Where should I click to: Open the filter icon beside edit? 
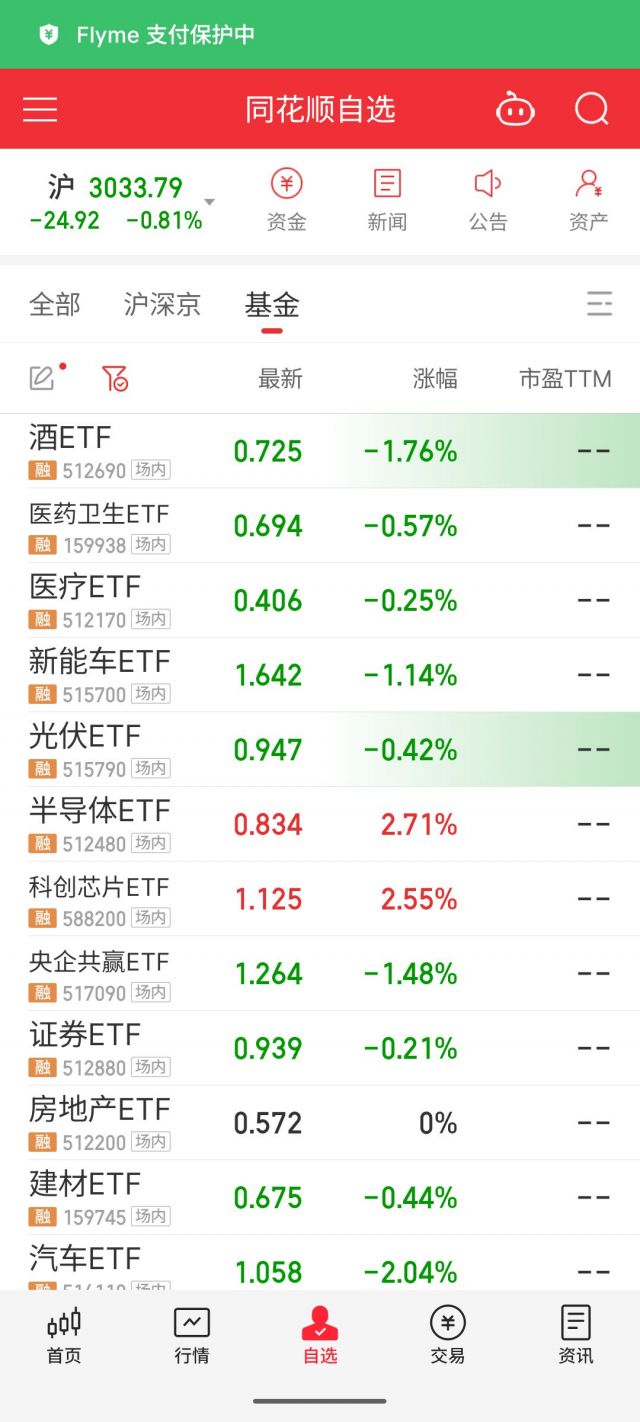(x=115, y=378)
